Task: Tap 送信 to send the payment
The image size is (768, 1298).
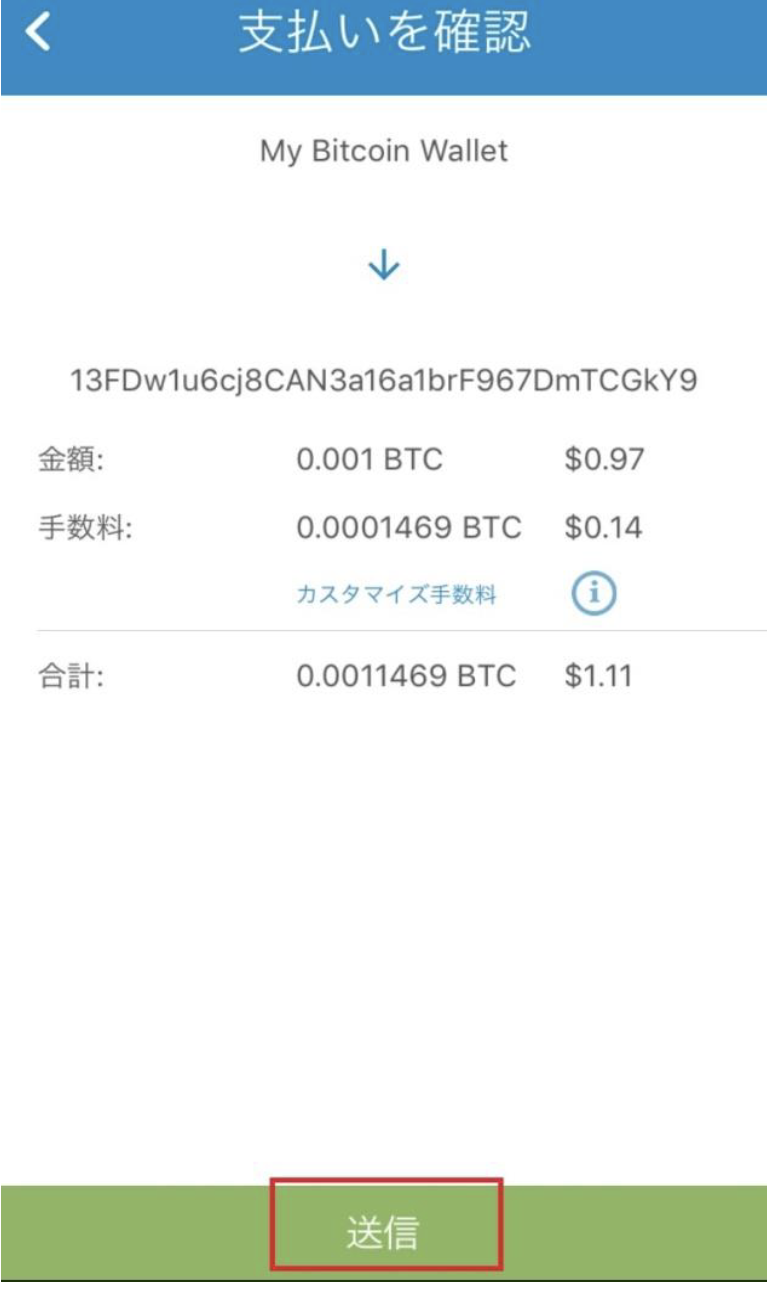Action: [384, 1233]
